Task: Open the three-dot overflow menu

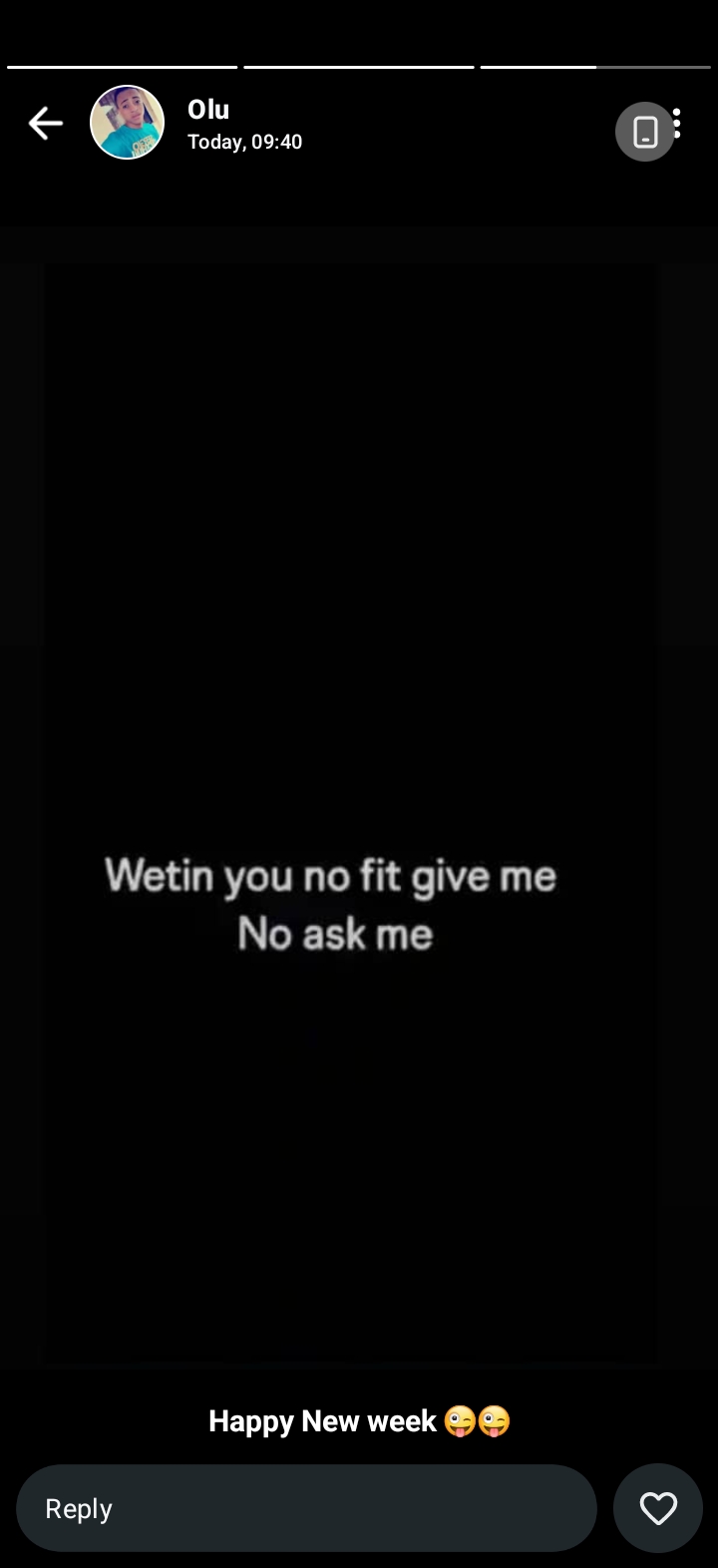Action: tap(677, 124)
